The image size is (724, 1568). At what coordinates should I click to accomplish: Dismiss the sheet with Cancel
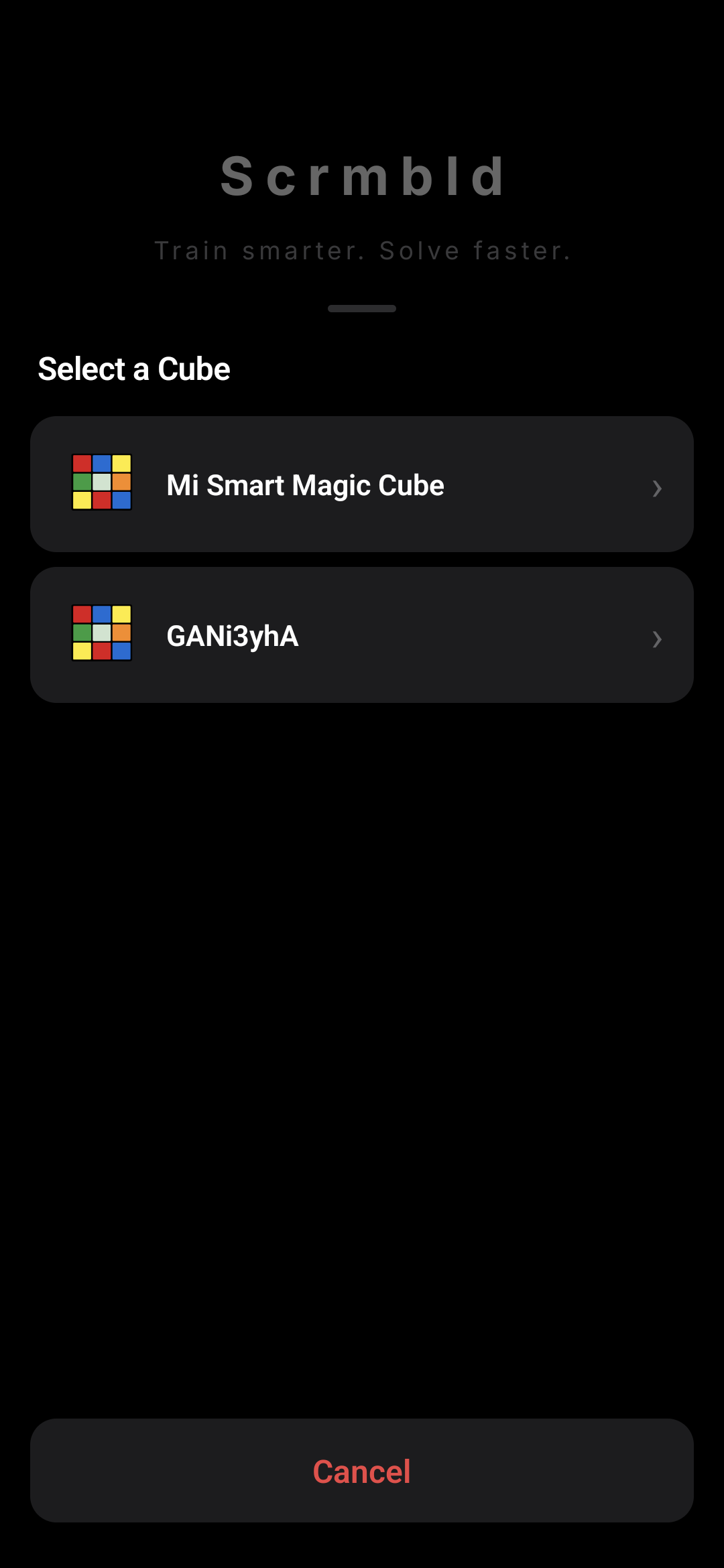point(362,1472)
